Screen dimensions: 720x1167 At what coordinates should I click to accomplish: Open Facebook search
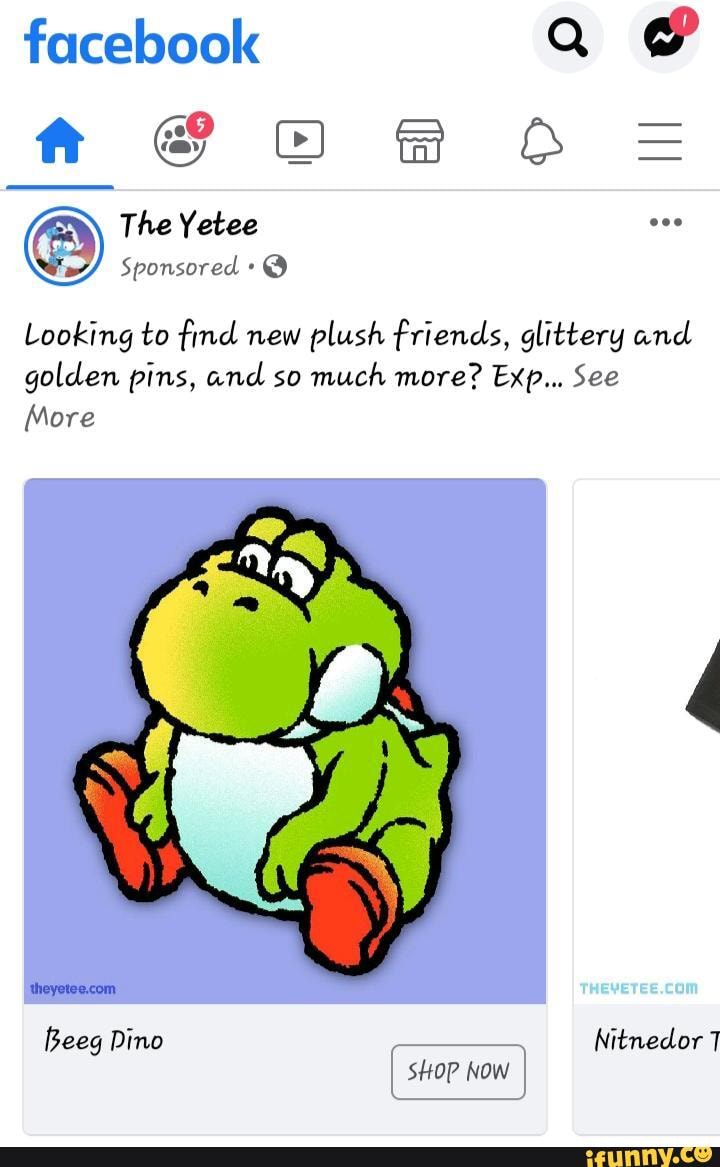tap(567, 37)
